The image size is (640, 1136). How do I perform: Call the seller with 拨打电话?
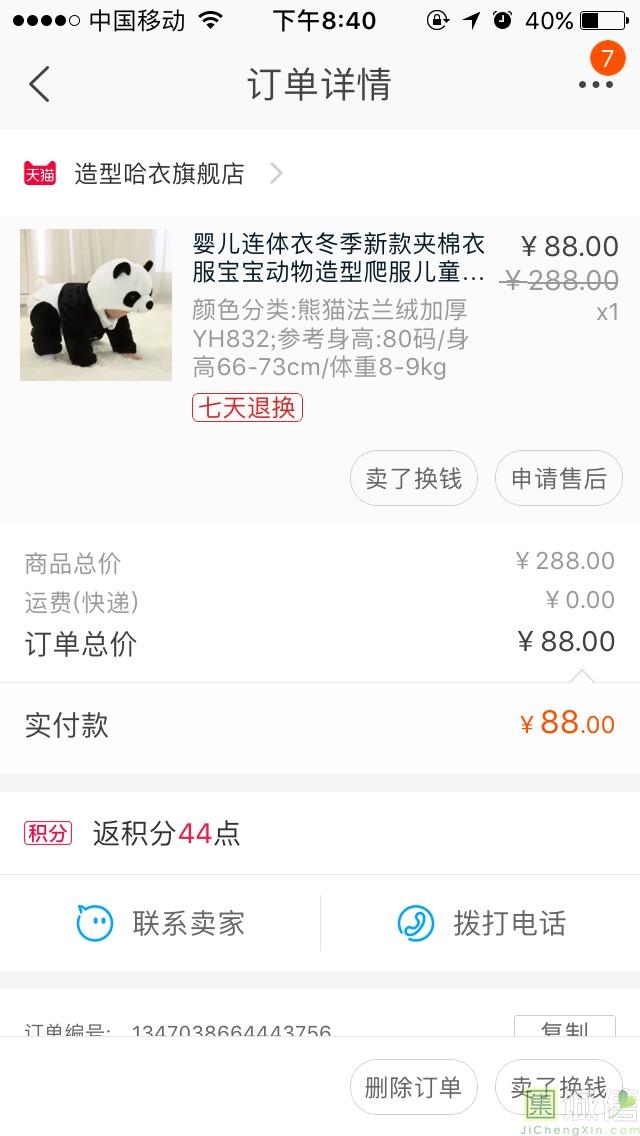tap(481, 922)
